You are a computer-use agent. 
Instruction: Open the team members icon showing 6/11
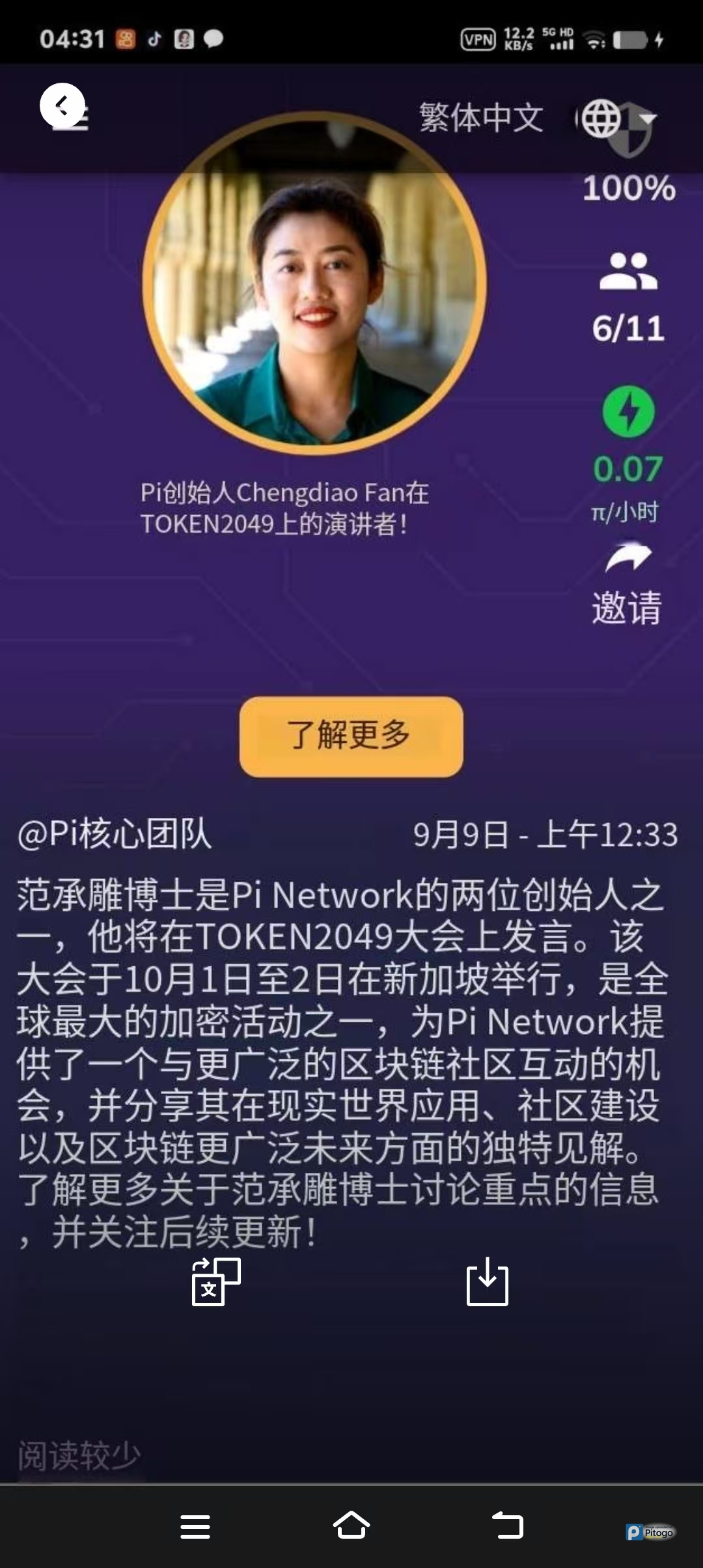[628, 272]
